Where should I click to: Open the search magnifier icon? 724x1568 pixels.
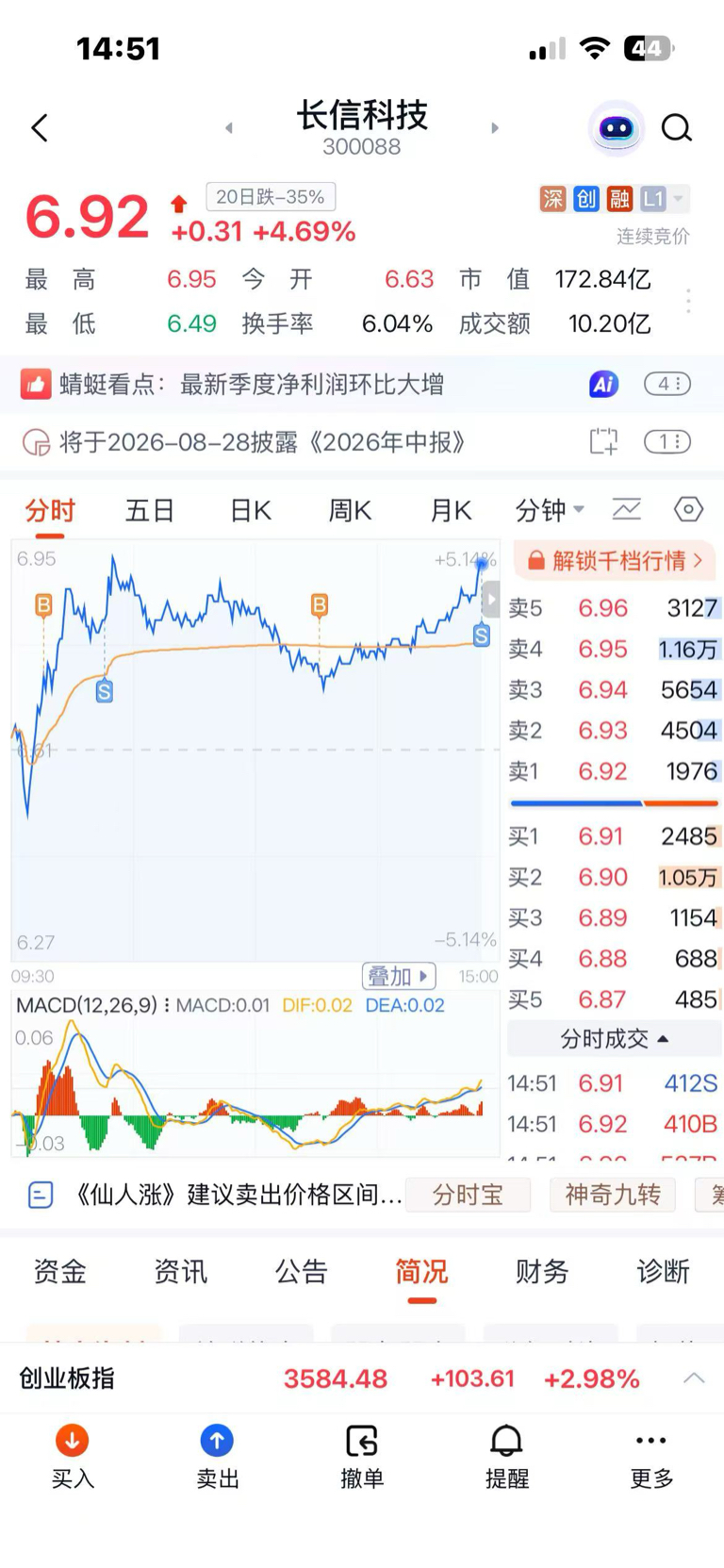676,127
